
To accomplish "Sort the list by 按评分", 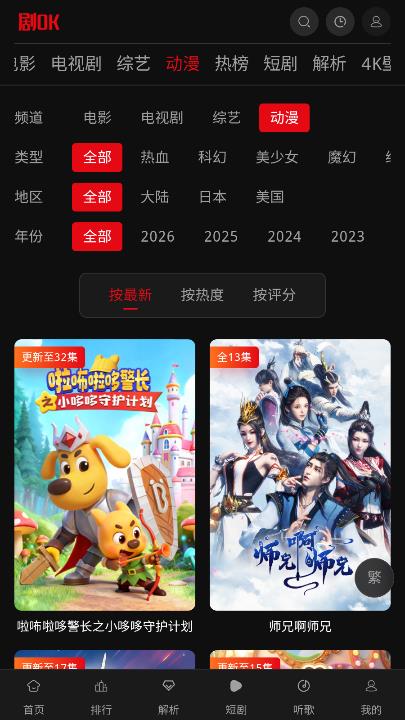I will click(274, 295).
